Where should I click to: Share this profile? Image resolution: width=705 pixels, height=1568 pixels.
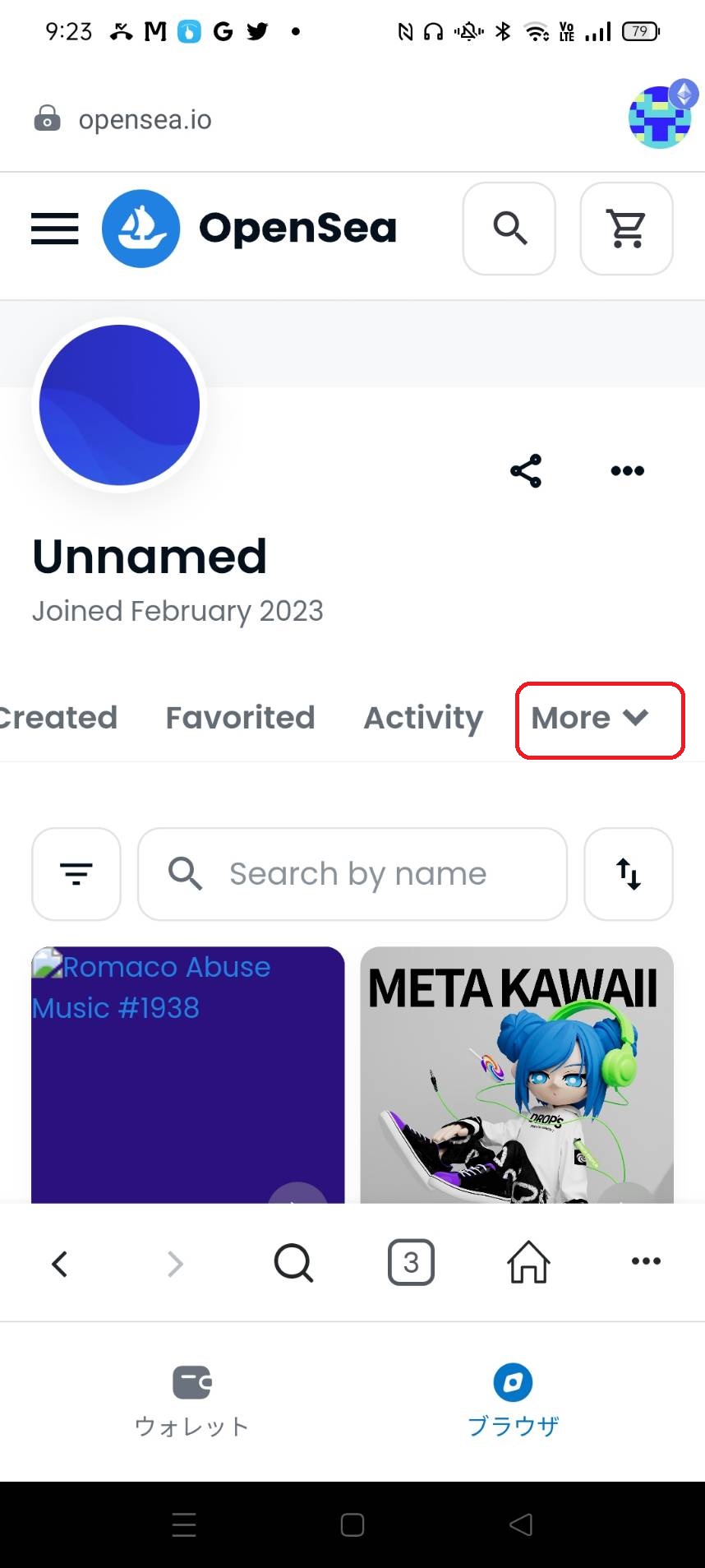(x=527, y=470)
